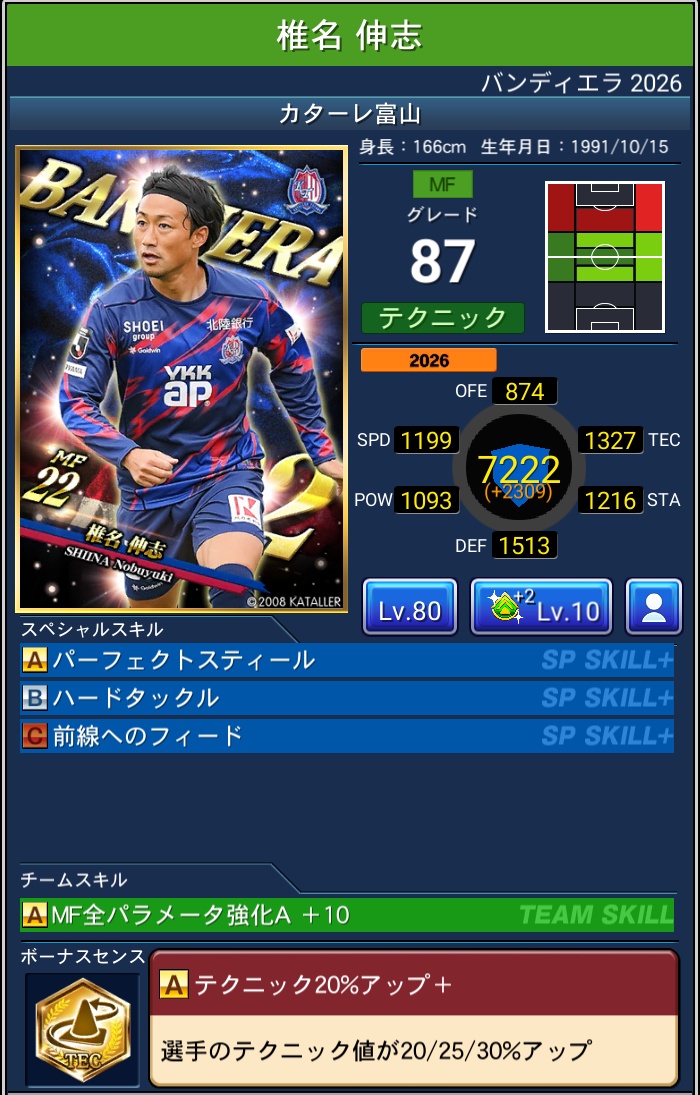Open the player profile icon button
700x1095 pixels.
click(x=654, y=607)
